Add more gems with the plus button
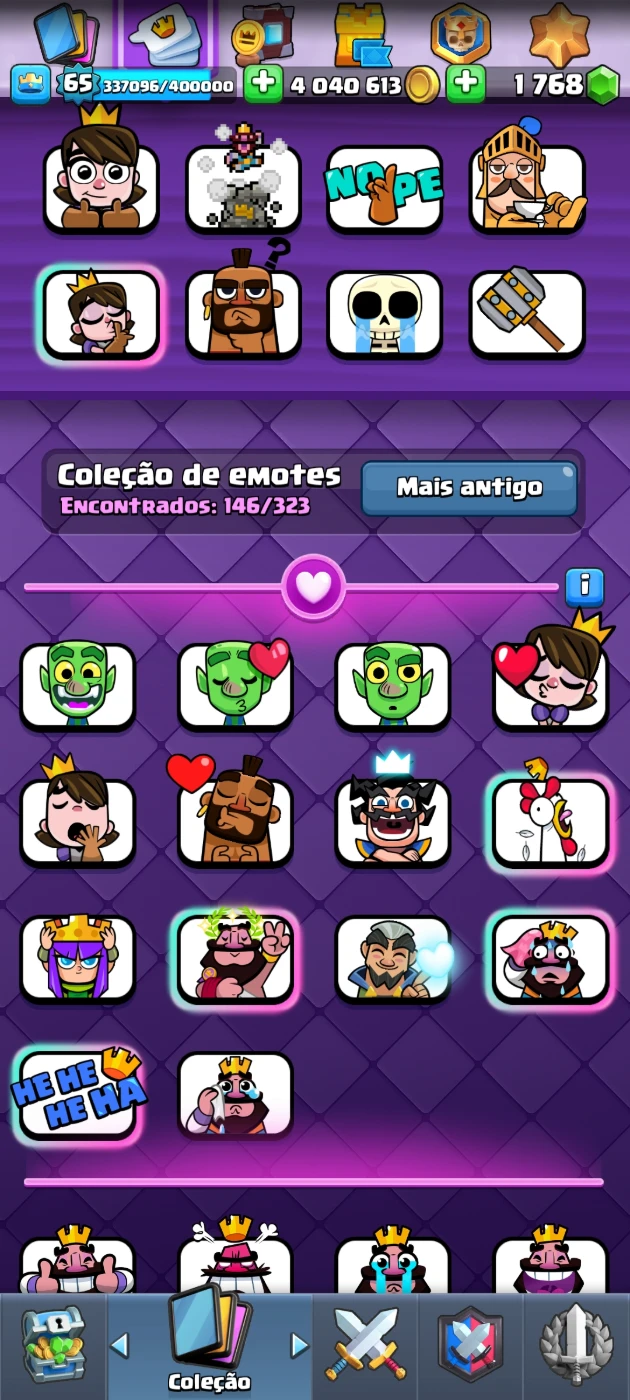This screenshot has width=630, height=1400. click(x=465, y=84)
